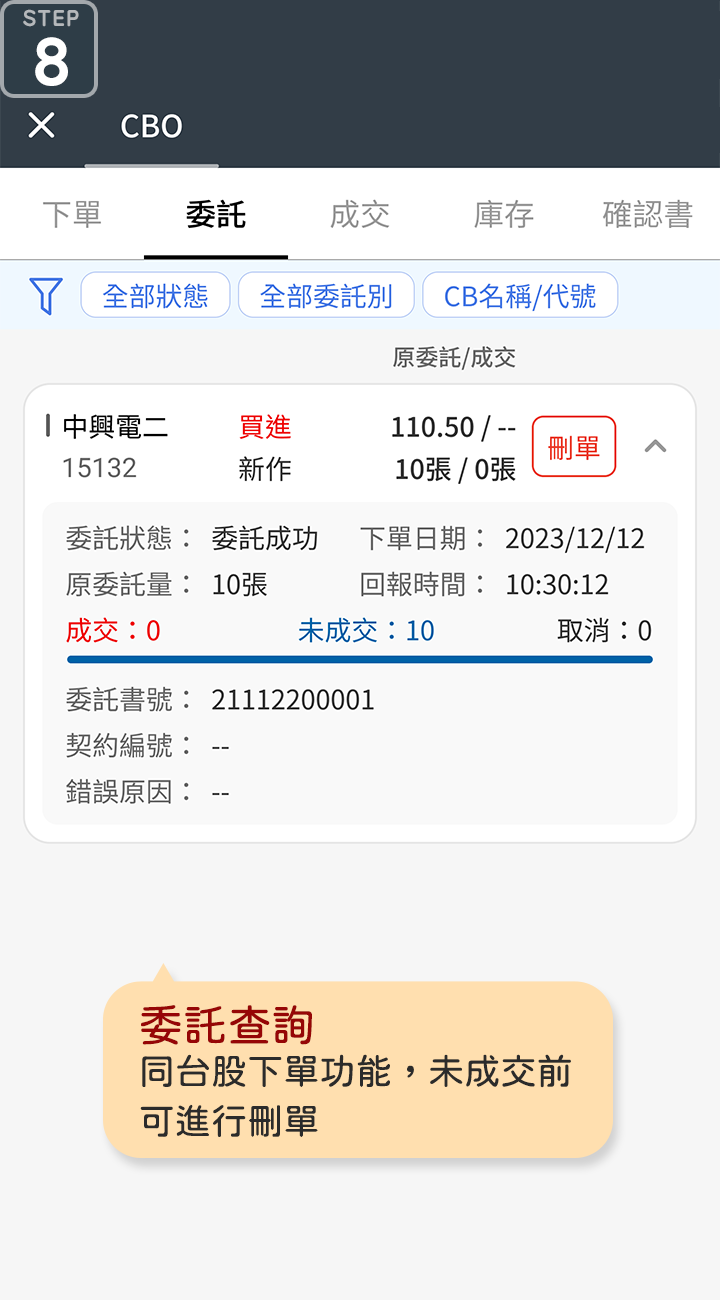Cancel the 中興電二 order with 刪單
720x1300 pixels.
[x=574, y=447]
